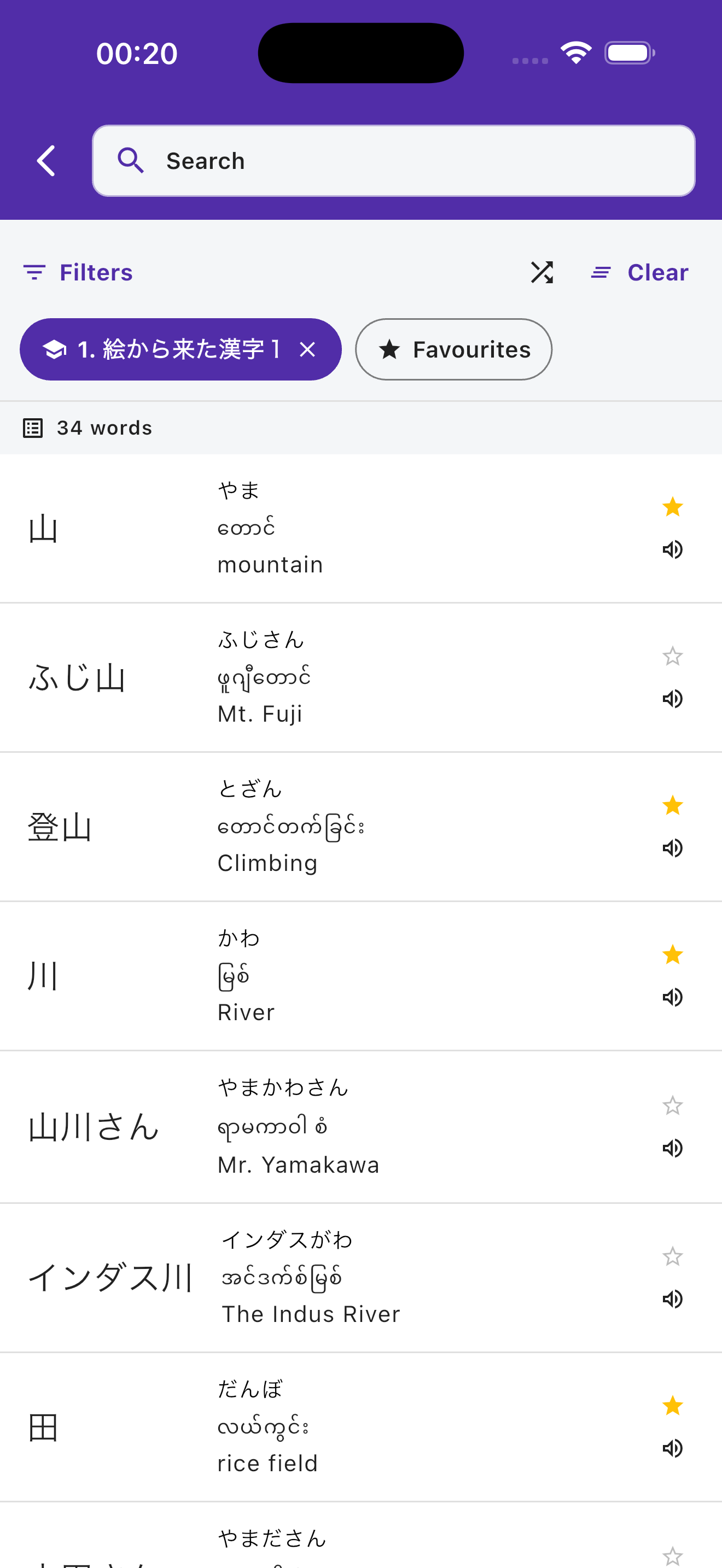Play audio pronunciation for 山
Screen dimensions: 722x1568
(x=673, y=549)
